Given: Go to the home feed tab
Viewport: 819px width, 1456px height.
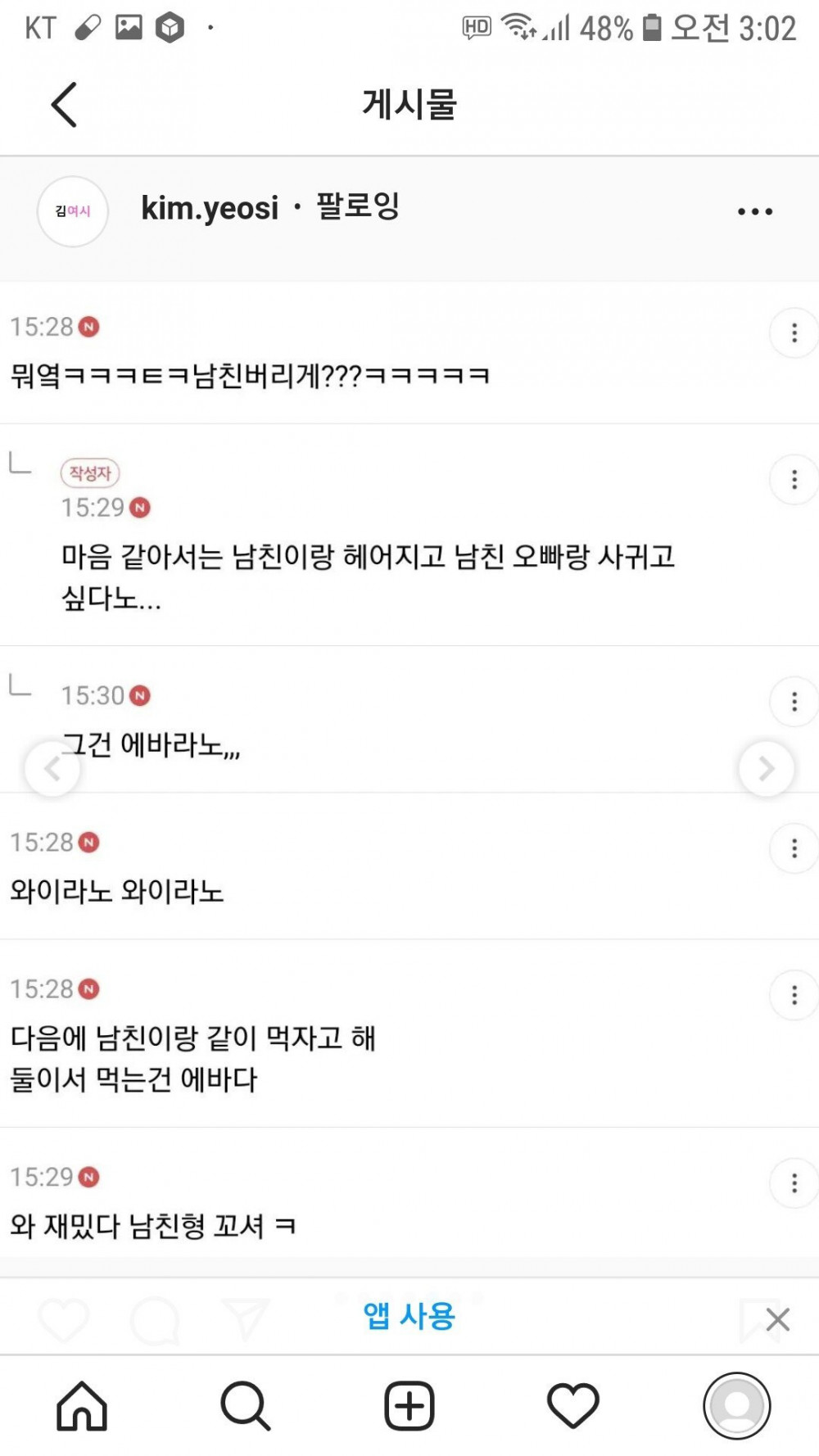Looking at the screenshot, I should 82,1406.
